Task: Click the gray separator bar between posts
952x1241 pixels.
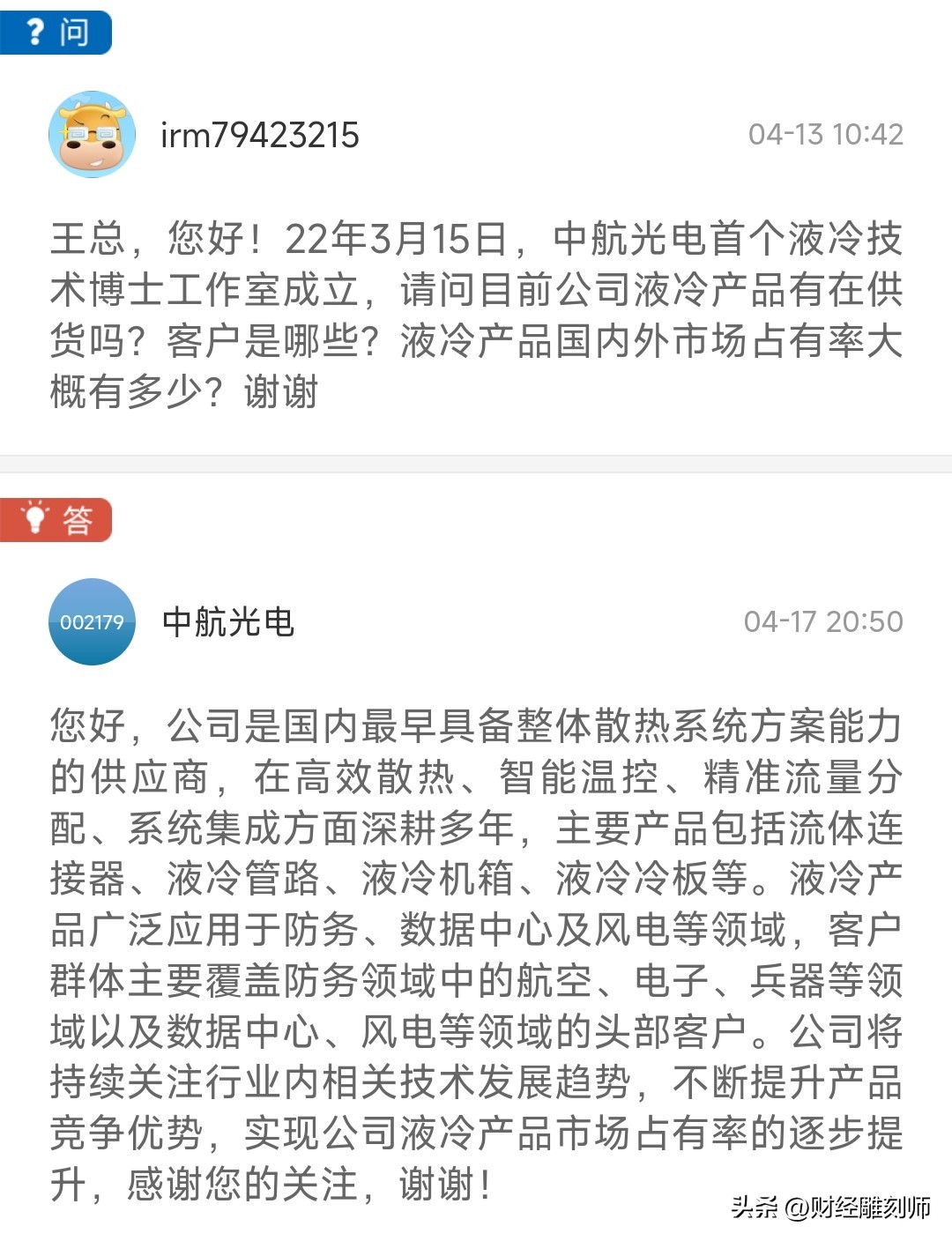Action: 476,464
